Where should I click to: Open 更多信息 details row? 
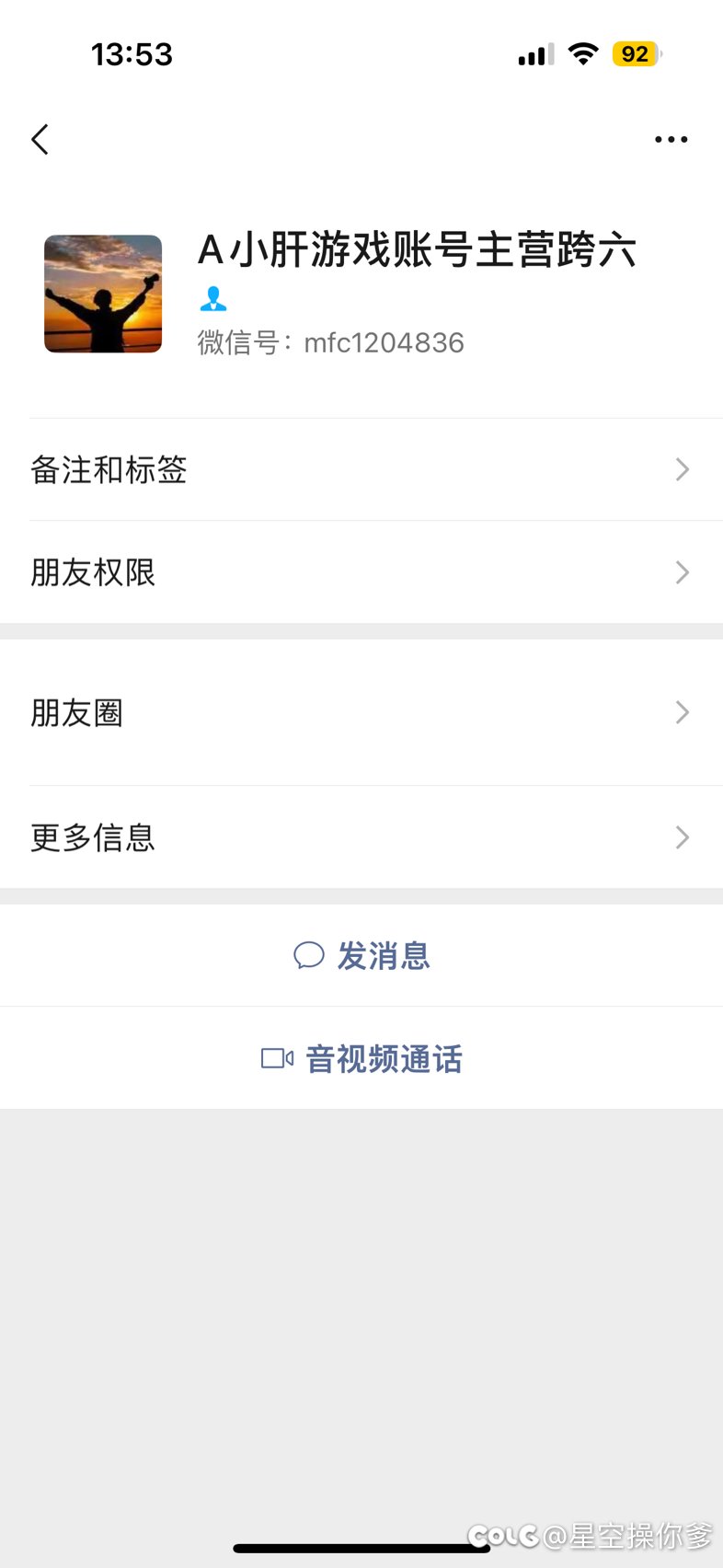361,837
